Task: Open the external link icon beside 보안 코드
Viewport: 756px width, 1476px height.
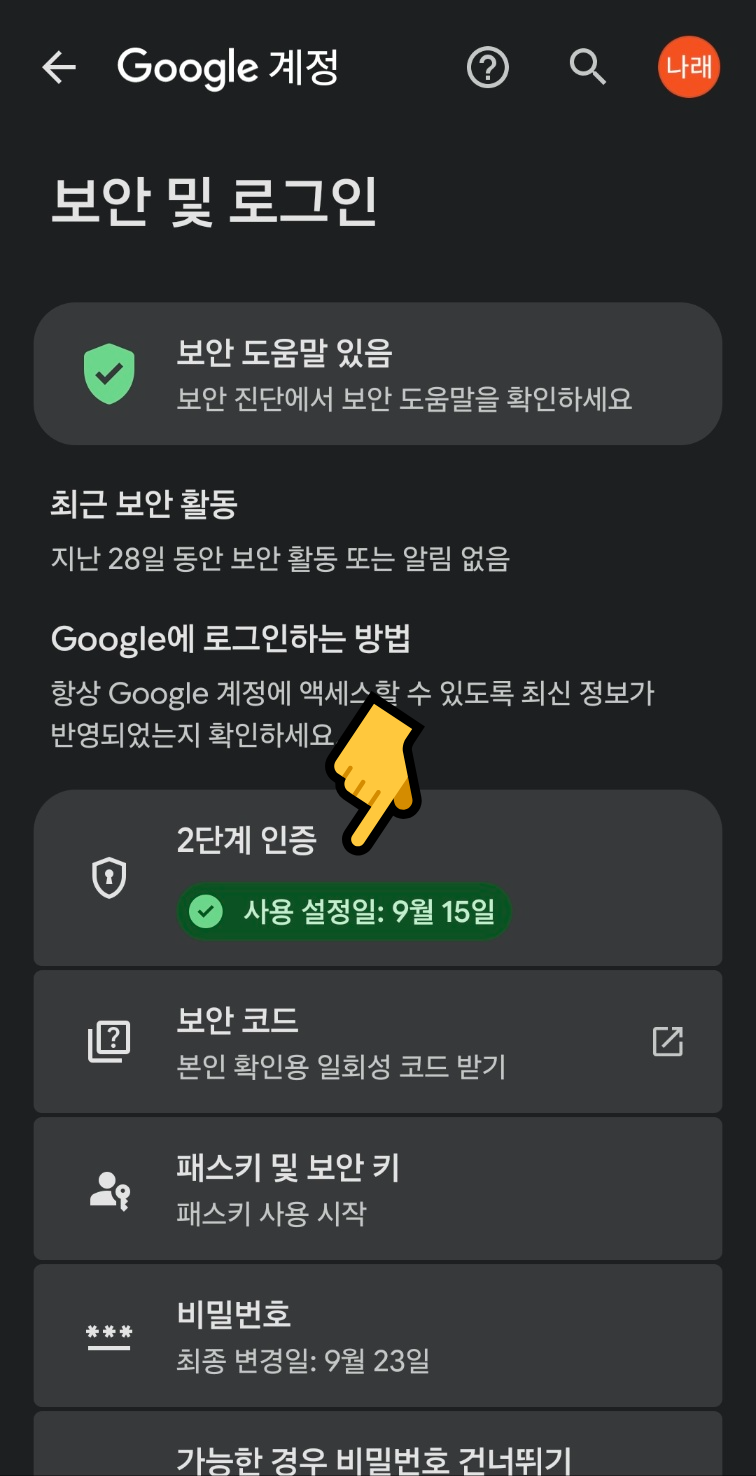Action: click(667, 1040)
